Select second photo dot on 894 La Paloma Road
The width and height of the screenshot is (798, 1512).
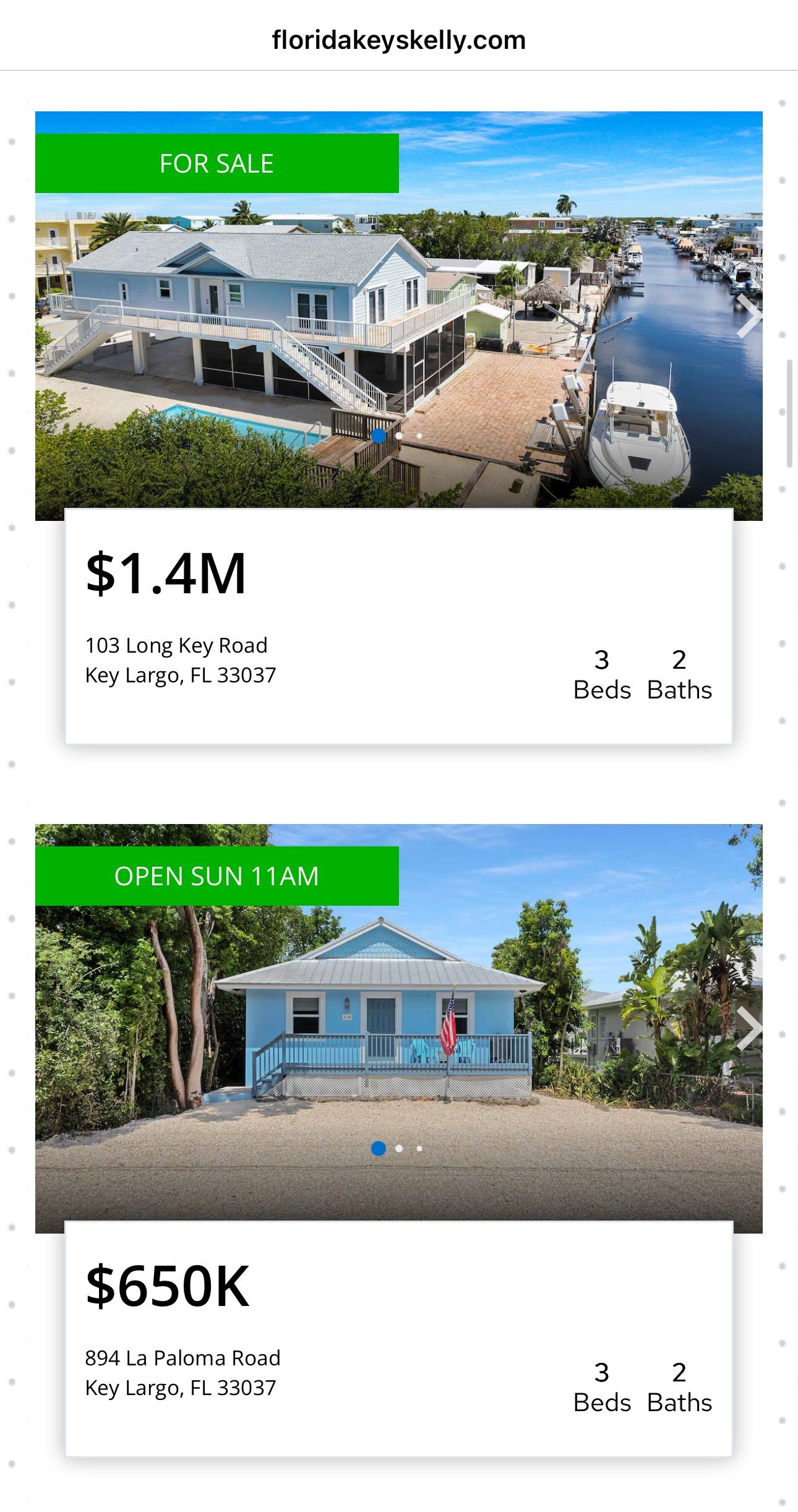click(399, 1148)
